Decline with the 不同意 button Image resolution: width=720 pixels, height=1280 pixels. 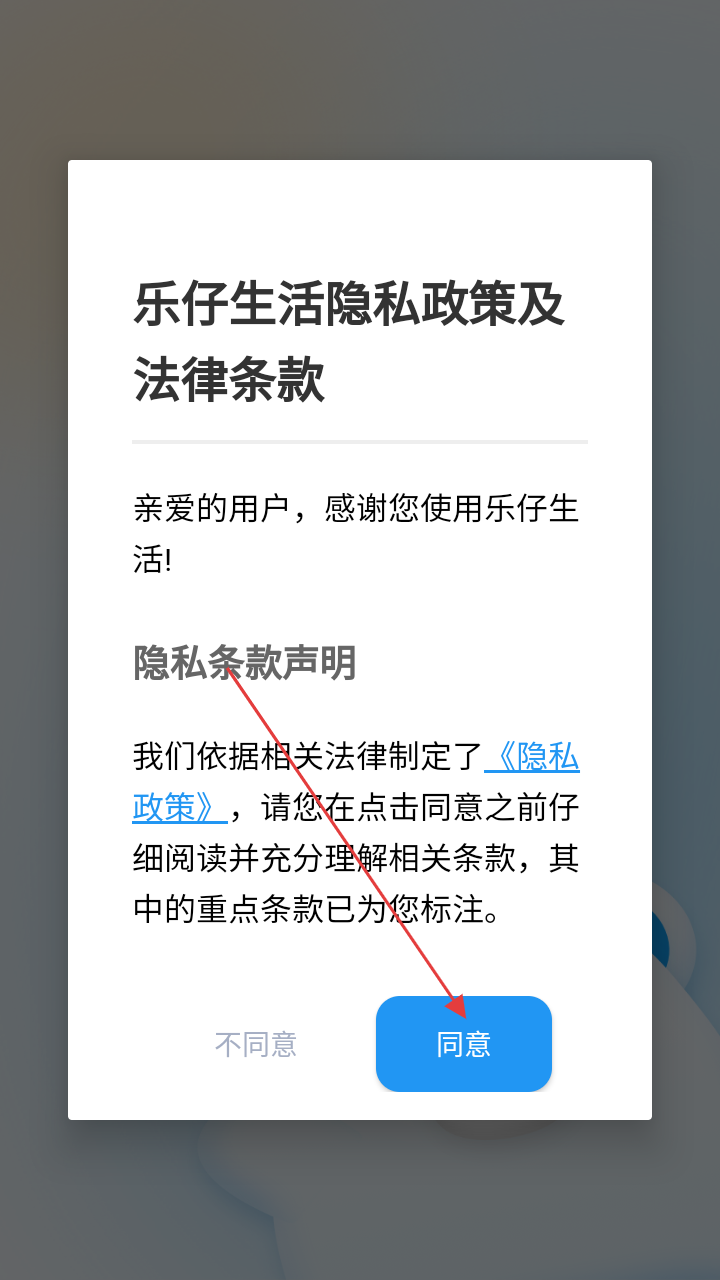256,1044
